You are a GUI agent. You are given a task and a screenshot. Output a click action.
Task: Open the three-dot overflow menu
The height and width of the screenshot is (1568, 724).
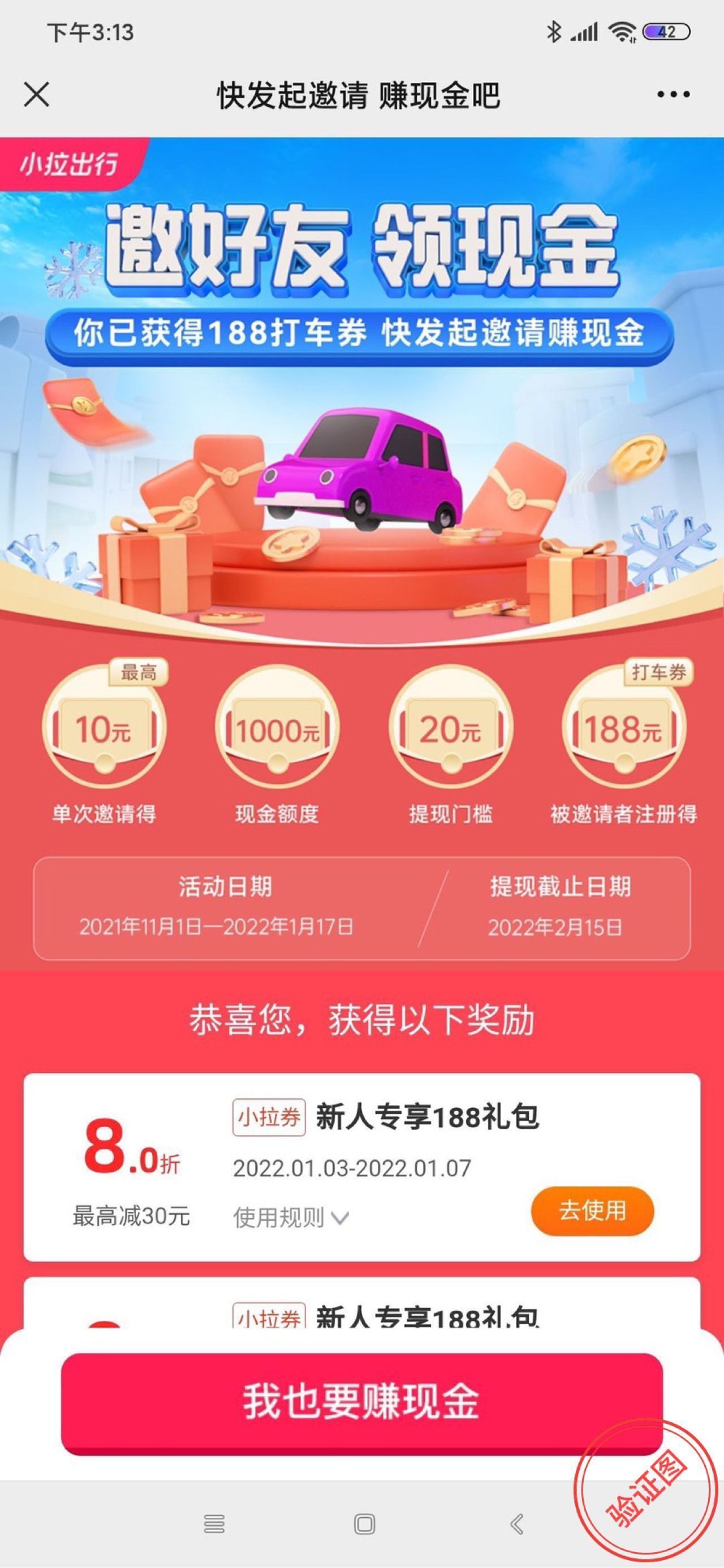coord(673,94)
